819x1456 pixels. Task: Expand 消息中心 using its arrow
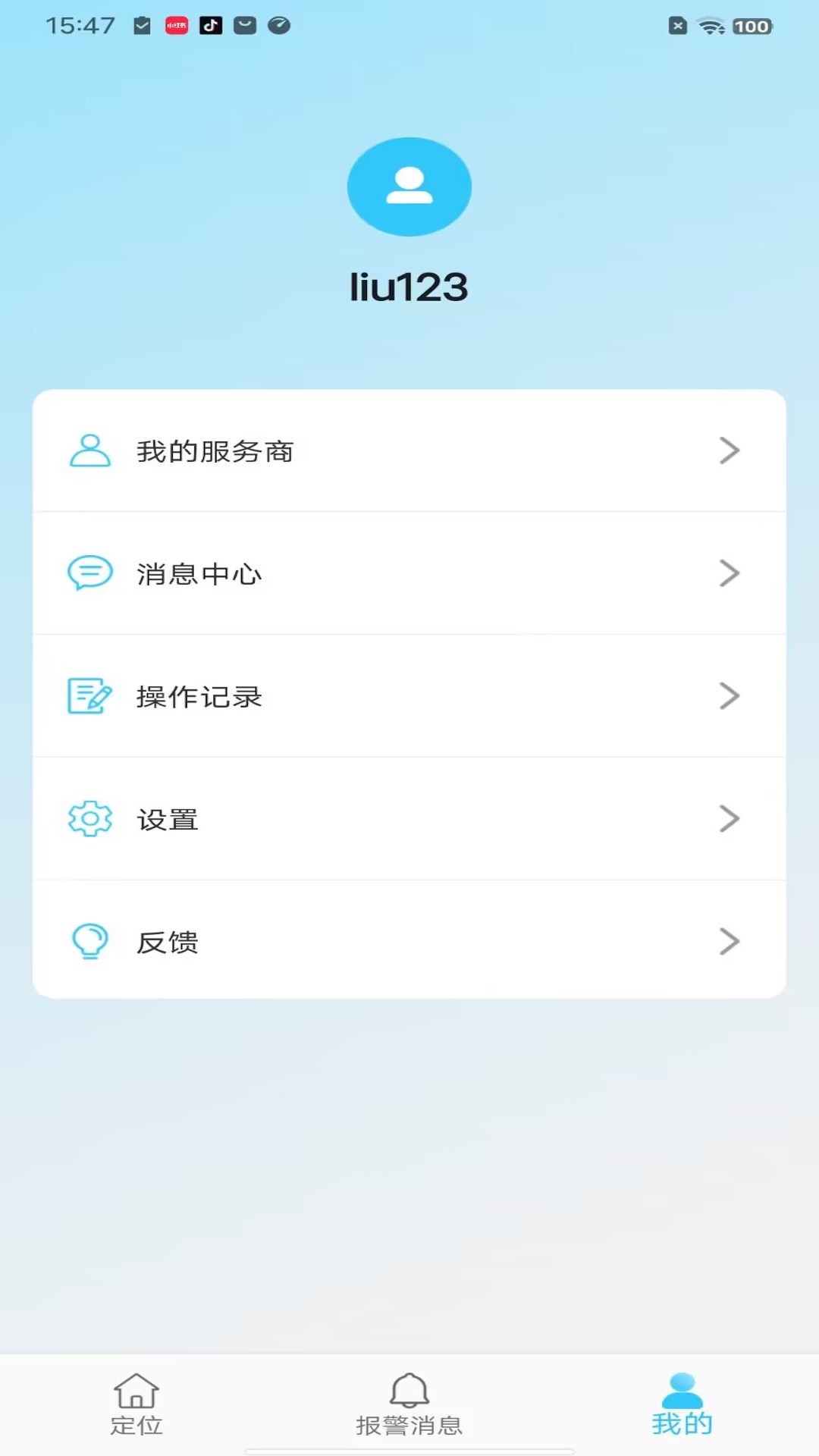[x=730, y=573]
